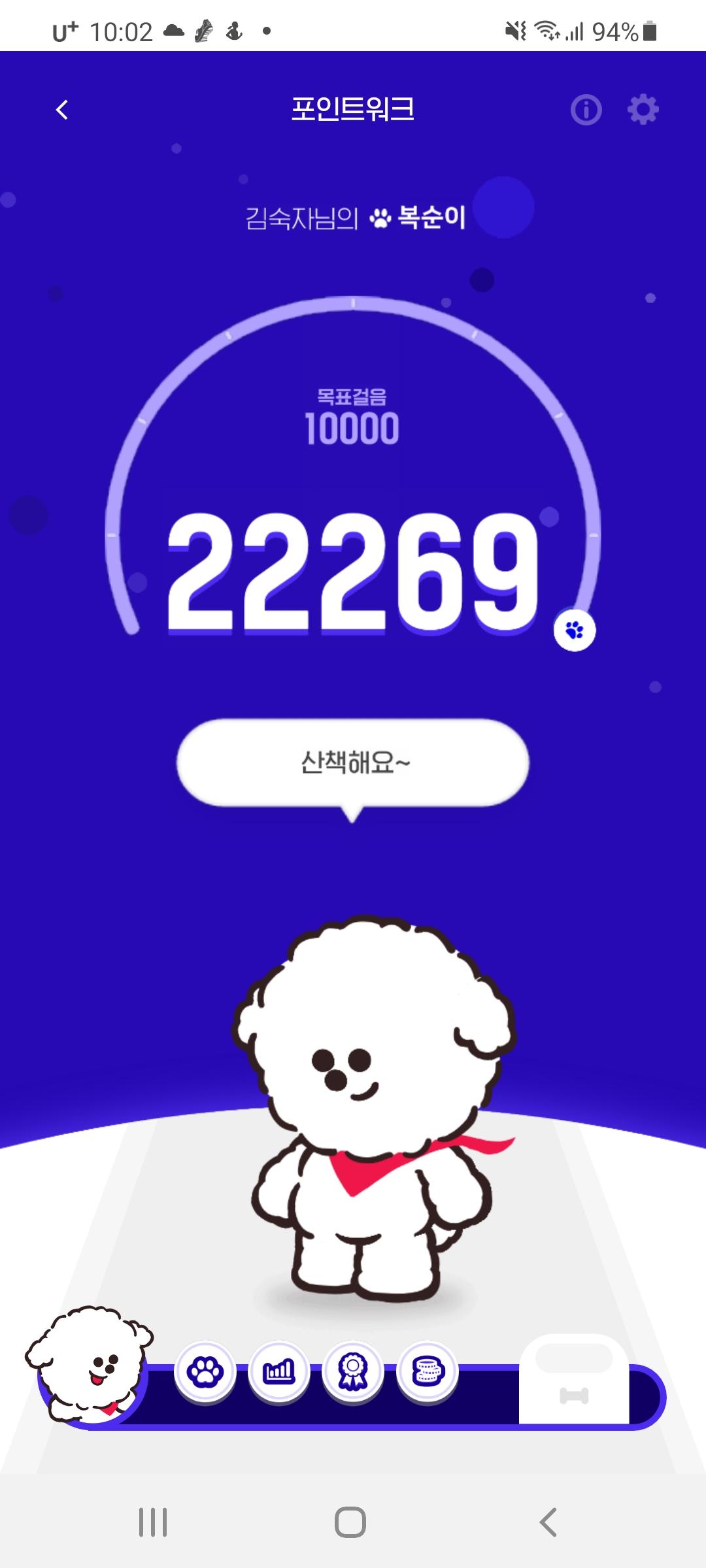
Task: Open the settings gear
Action: [643, 110]
